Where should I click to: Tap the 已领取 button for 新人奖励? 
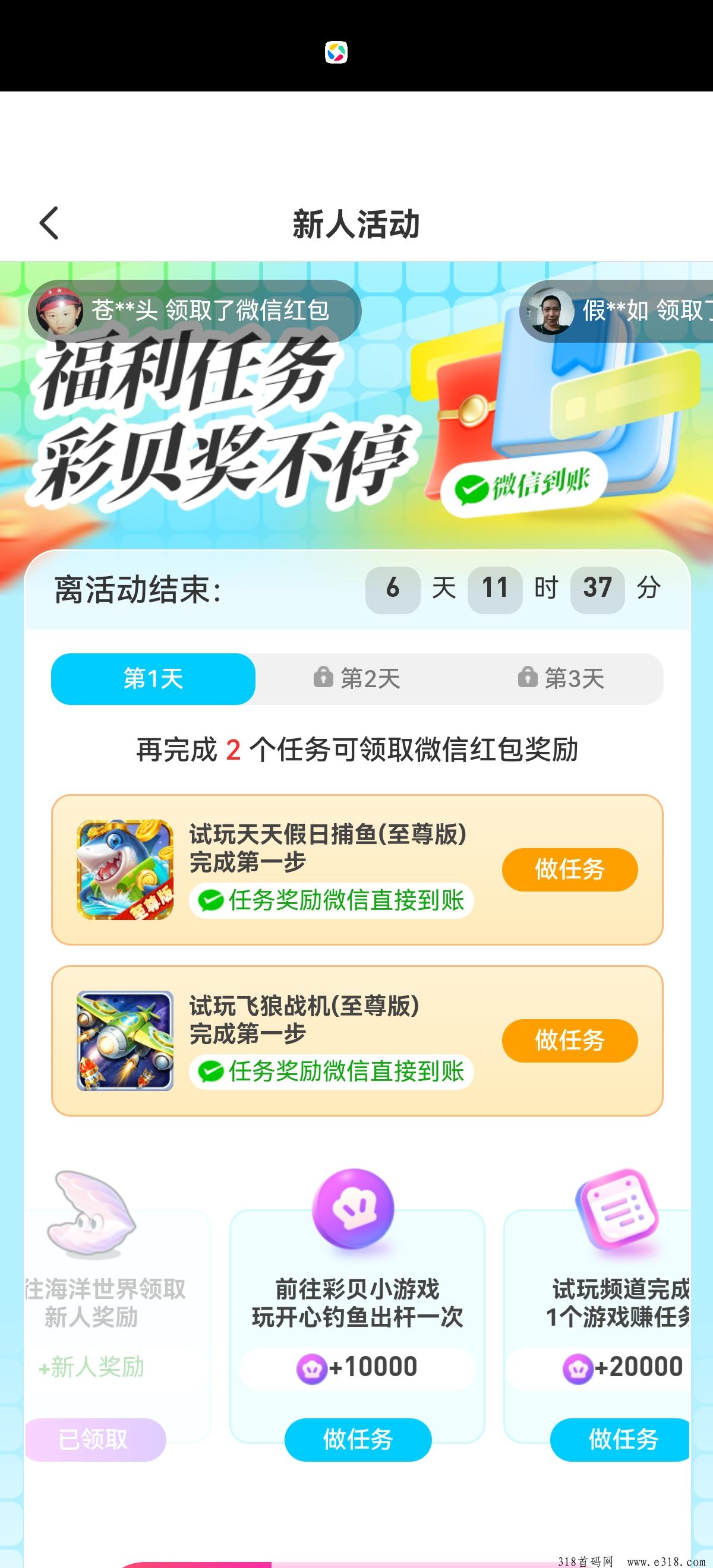pyautogui.click(x=94, y=1440)
